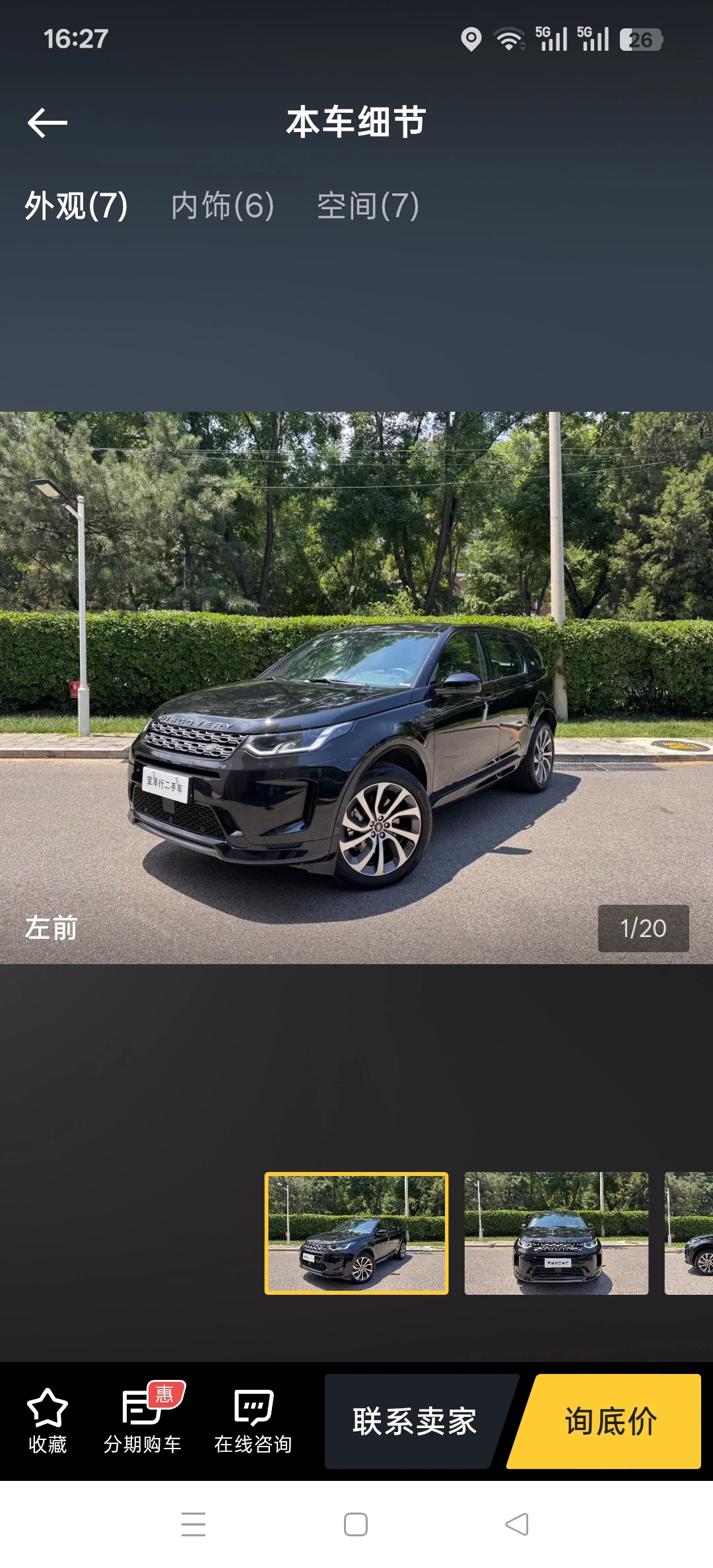The height and width of the screenshot is (1568, 713).
Task: Tap 询底价 to ask lowest price
Action: [x=609, y=1421]
